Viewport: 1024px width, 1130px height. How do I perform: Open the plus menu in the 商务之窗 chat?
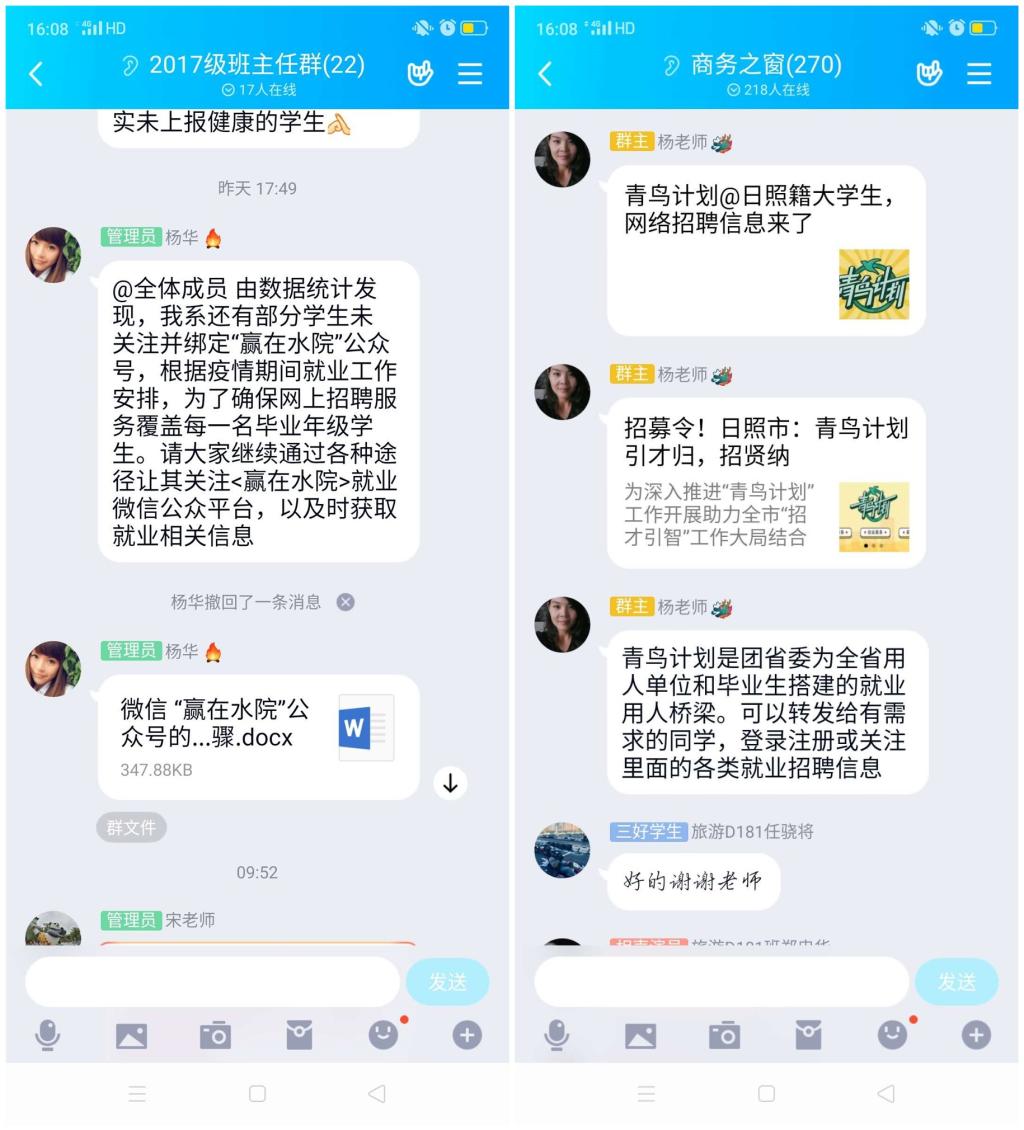point(976,1035)
